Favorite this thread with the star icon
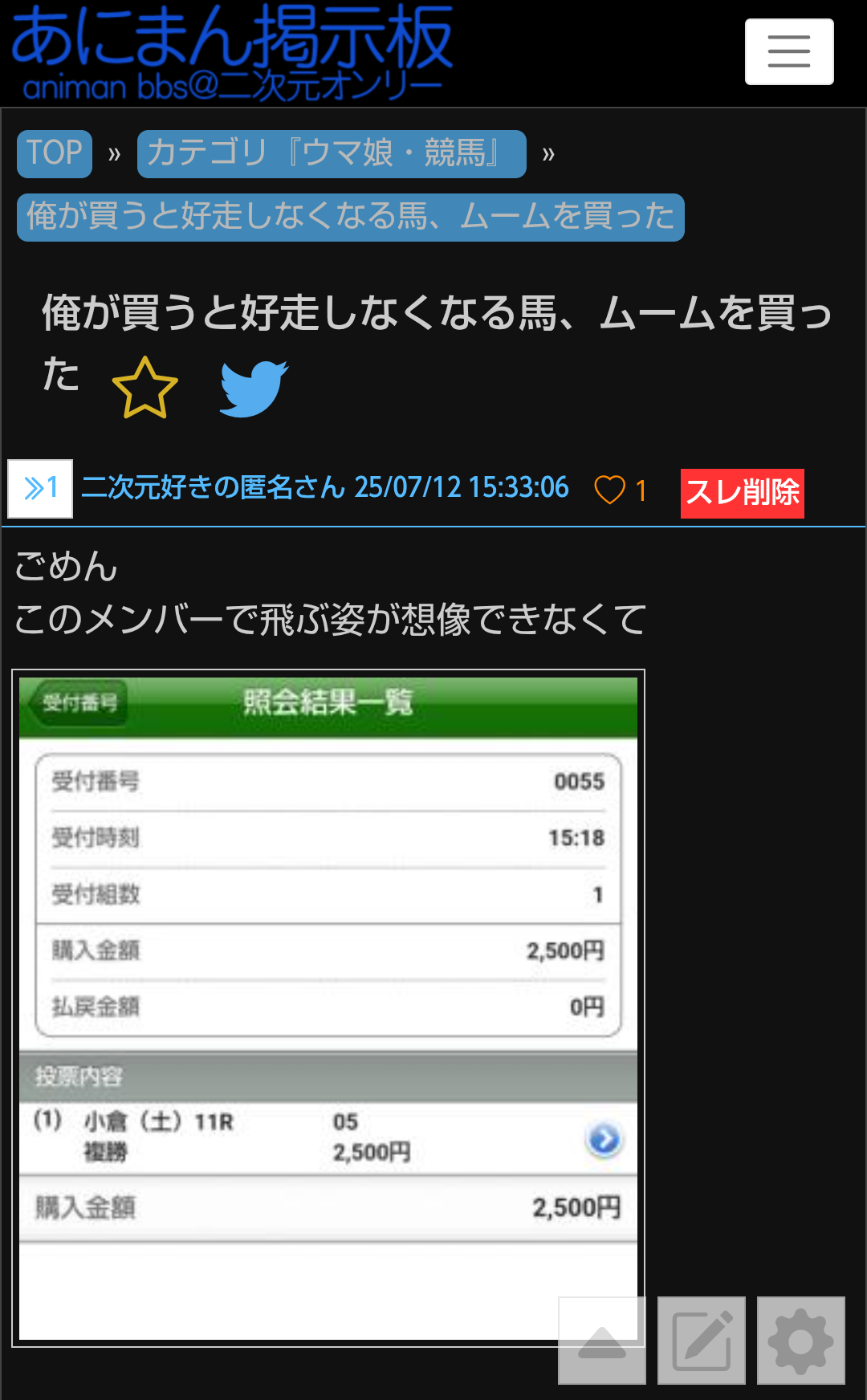Viewport: 867px width, 1400px height. (x=144, y=389)
